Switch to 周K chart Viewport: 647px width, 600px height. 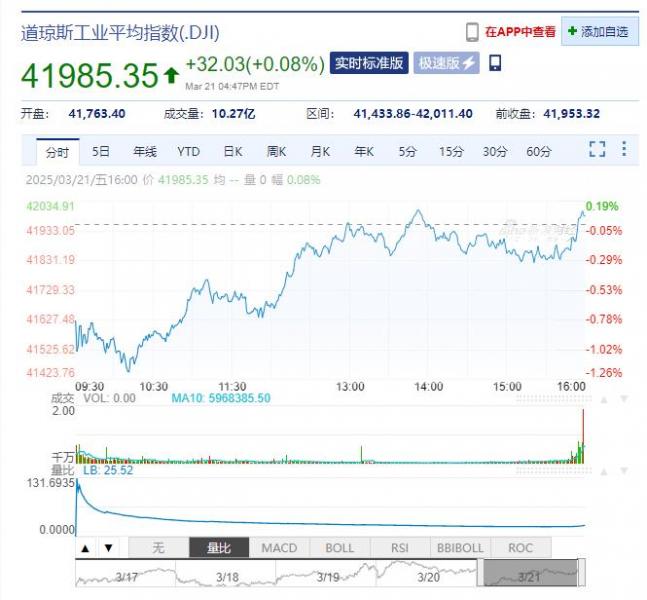(x=276, y=152)
